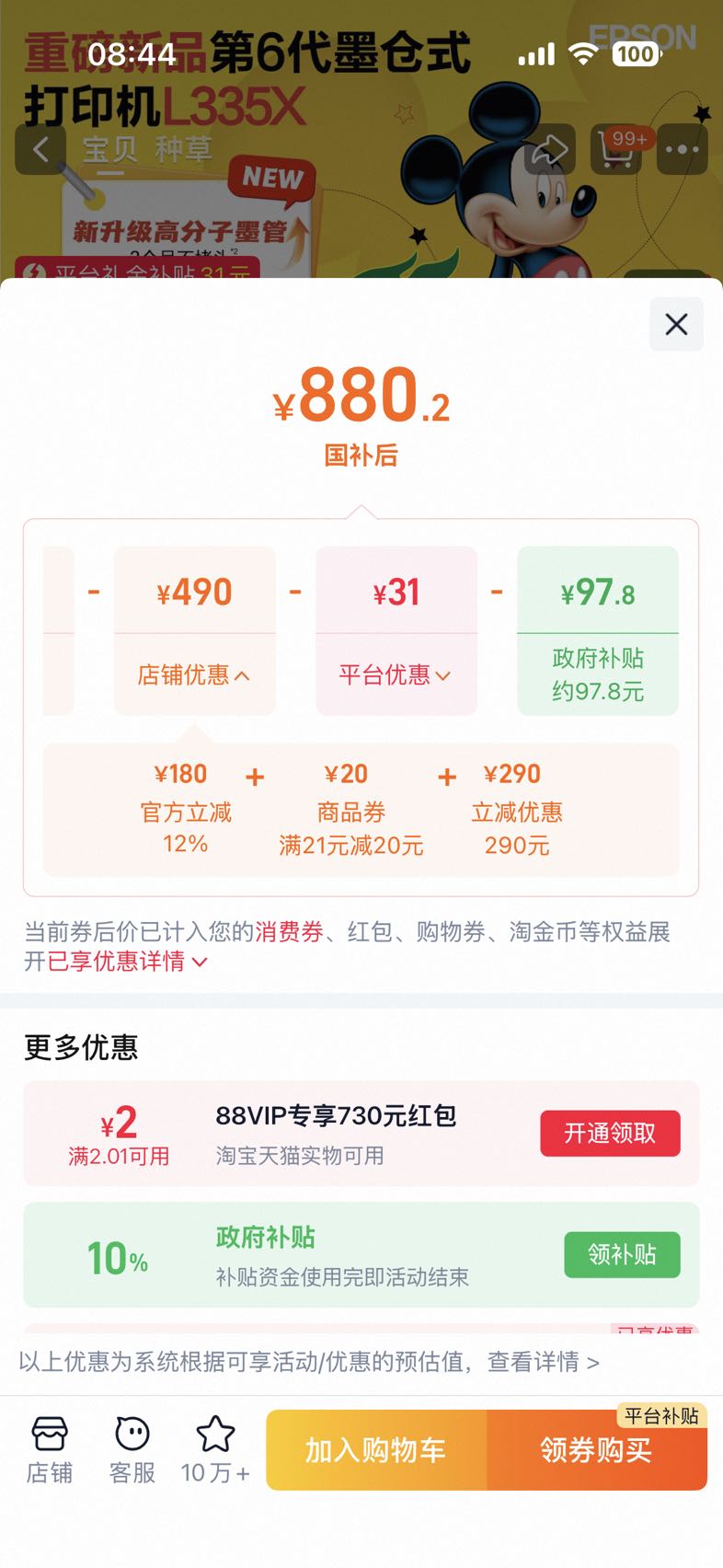Claim government subsidy via 领补贴
Image resolution: width=723 pixels, height=1568 pixels.
click(622, 1254)
